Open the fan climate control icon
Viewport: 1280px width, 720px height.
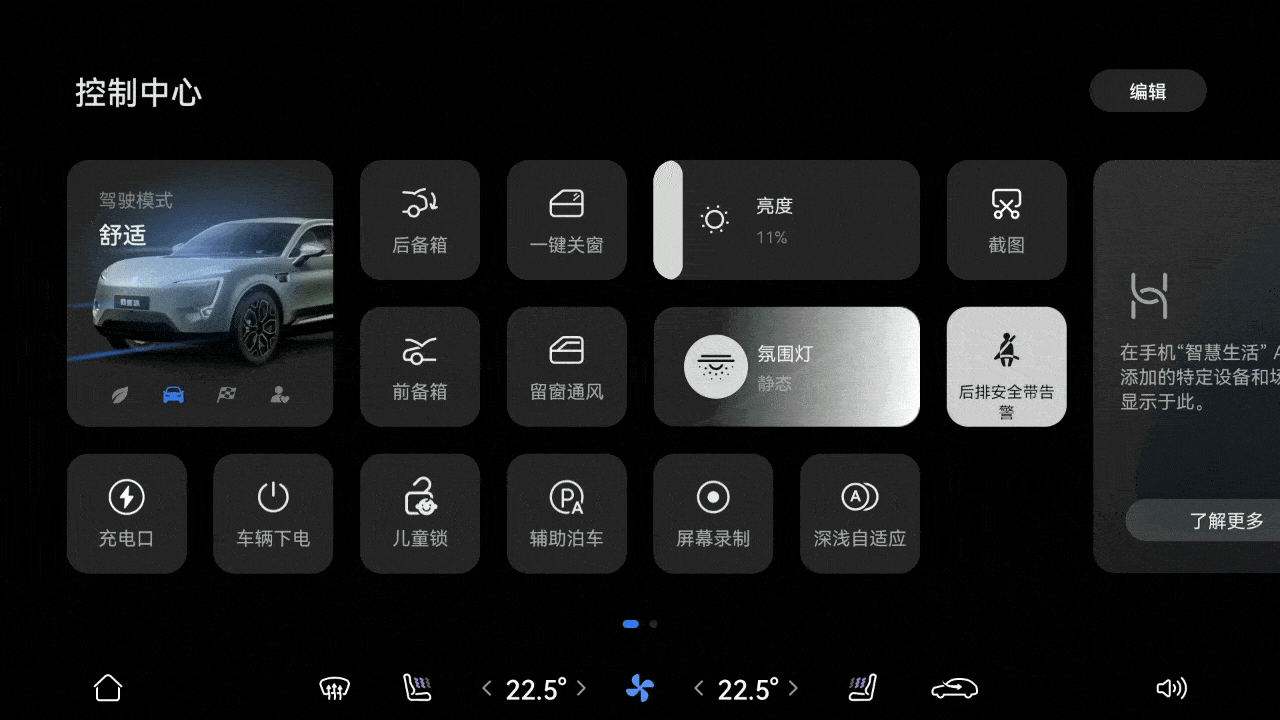pos(639,688)
